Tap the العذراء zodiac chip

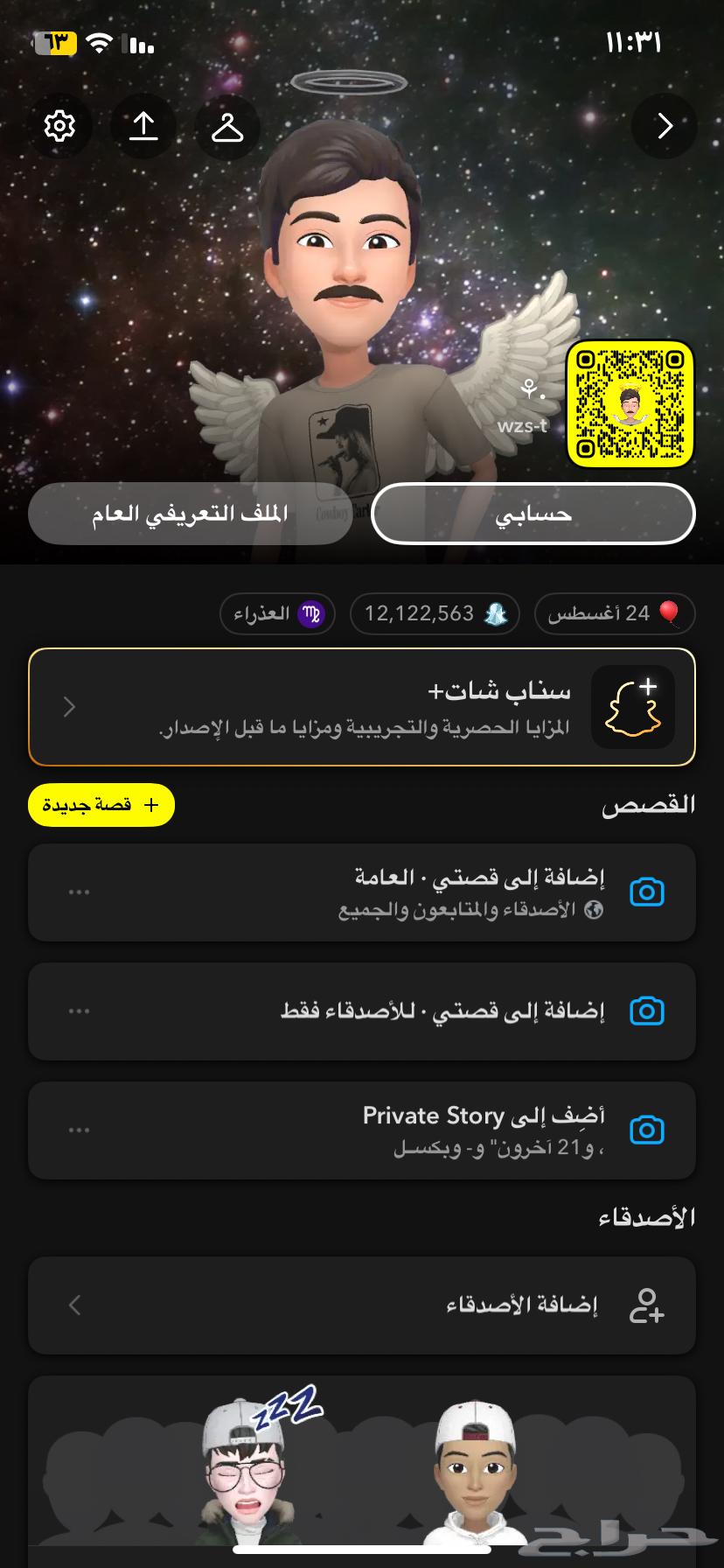(277, 613)
